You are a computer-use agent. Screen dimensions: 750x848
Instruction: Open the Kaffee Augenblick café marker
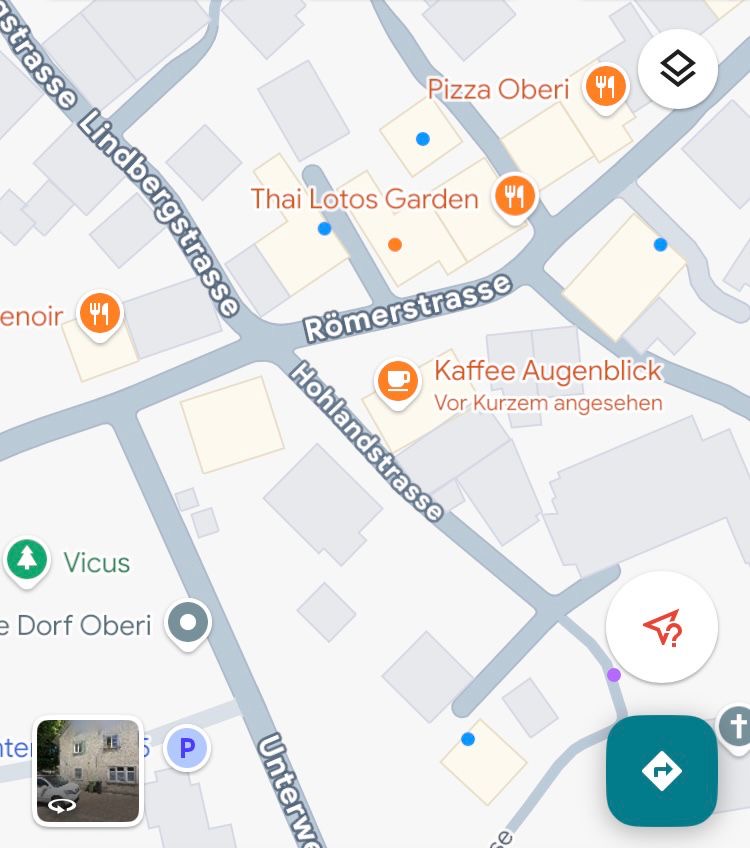click(x=397, y=380)
